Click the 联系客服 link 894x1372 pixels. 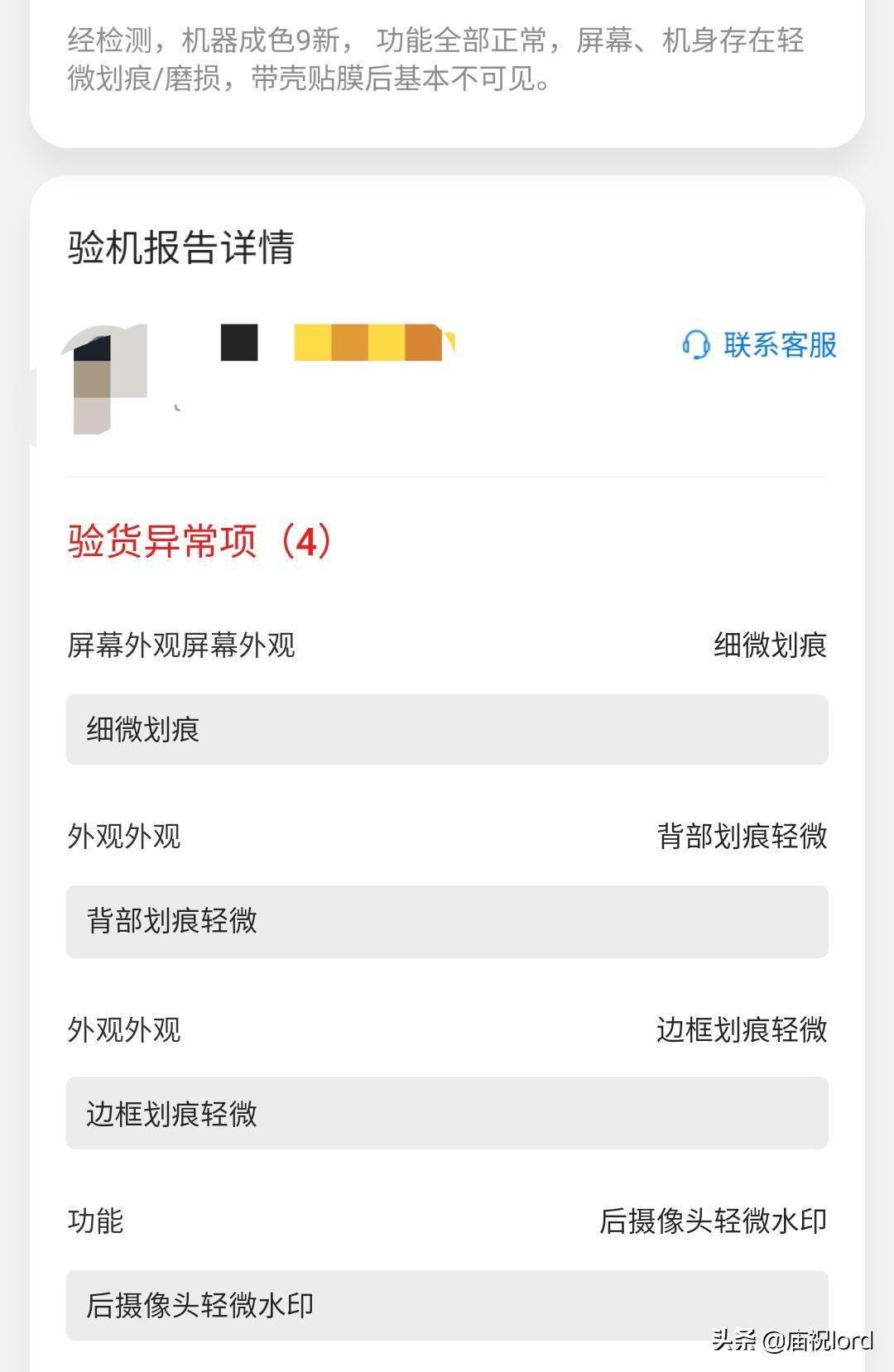click(x=778, y=347)
